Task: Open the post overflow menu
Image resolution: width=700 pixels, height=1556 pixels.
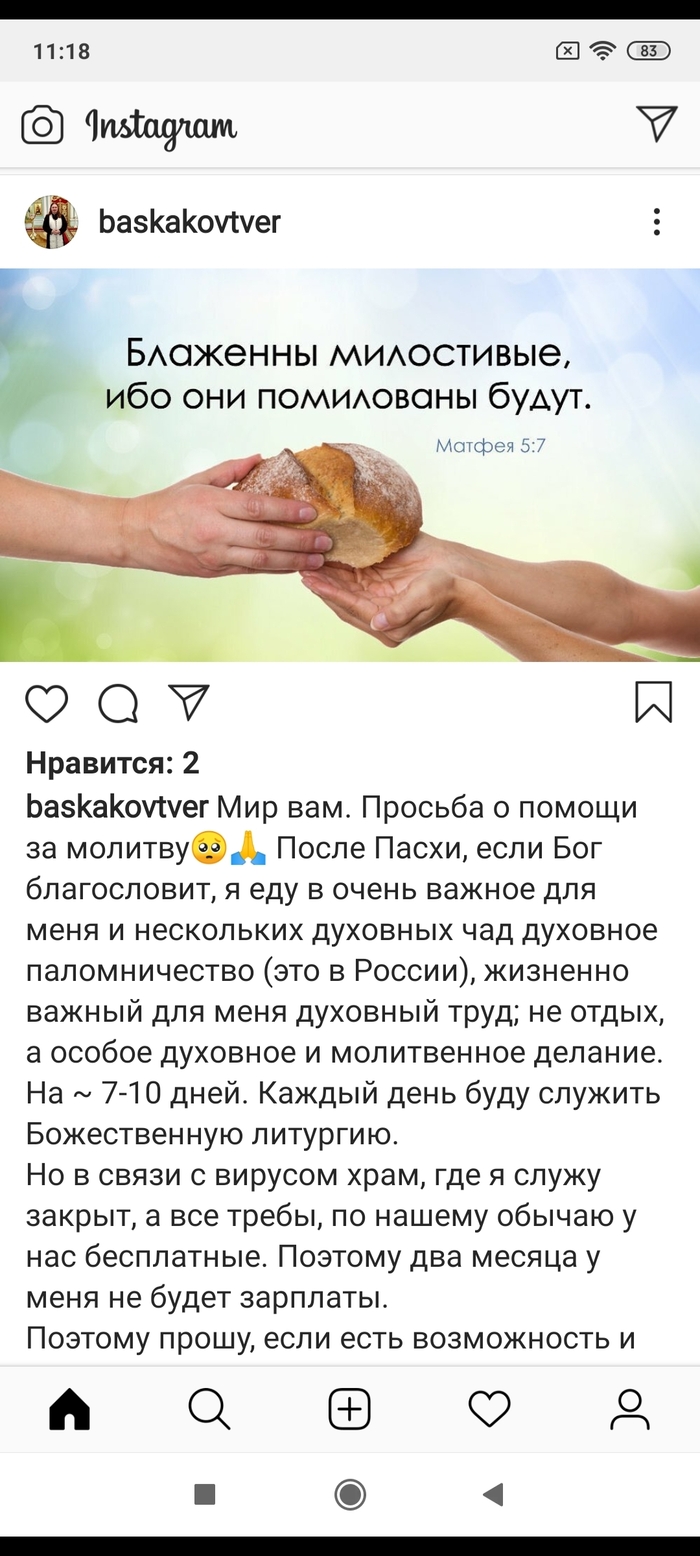Action: coord(656,222)
